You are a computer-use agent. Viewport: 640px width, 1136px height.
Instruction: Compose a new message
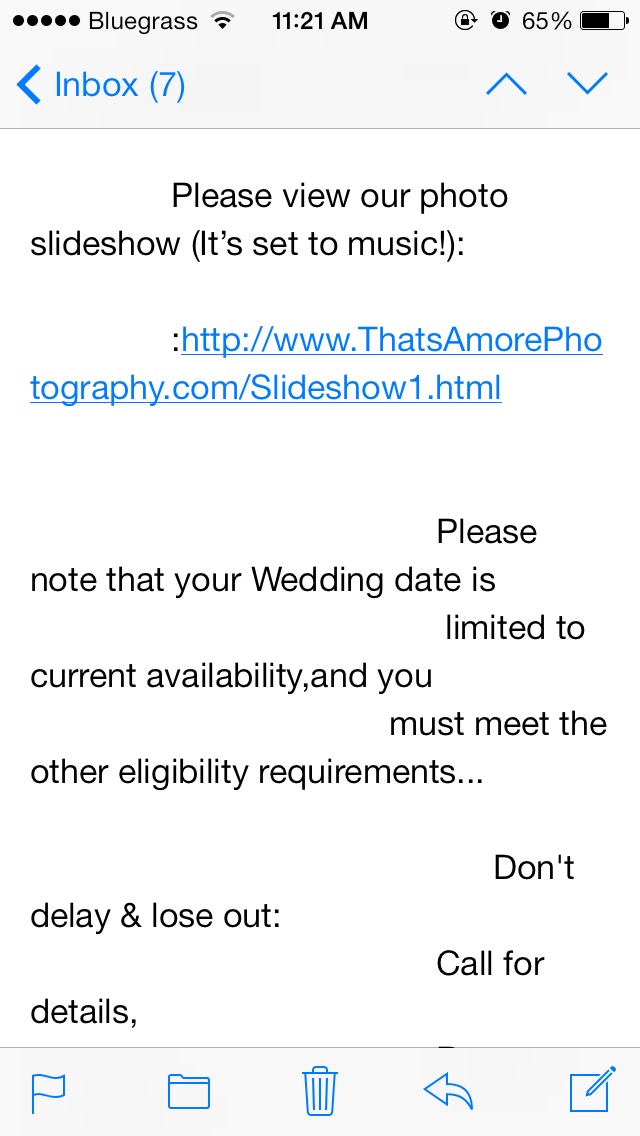[591, 1090]
